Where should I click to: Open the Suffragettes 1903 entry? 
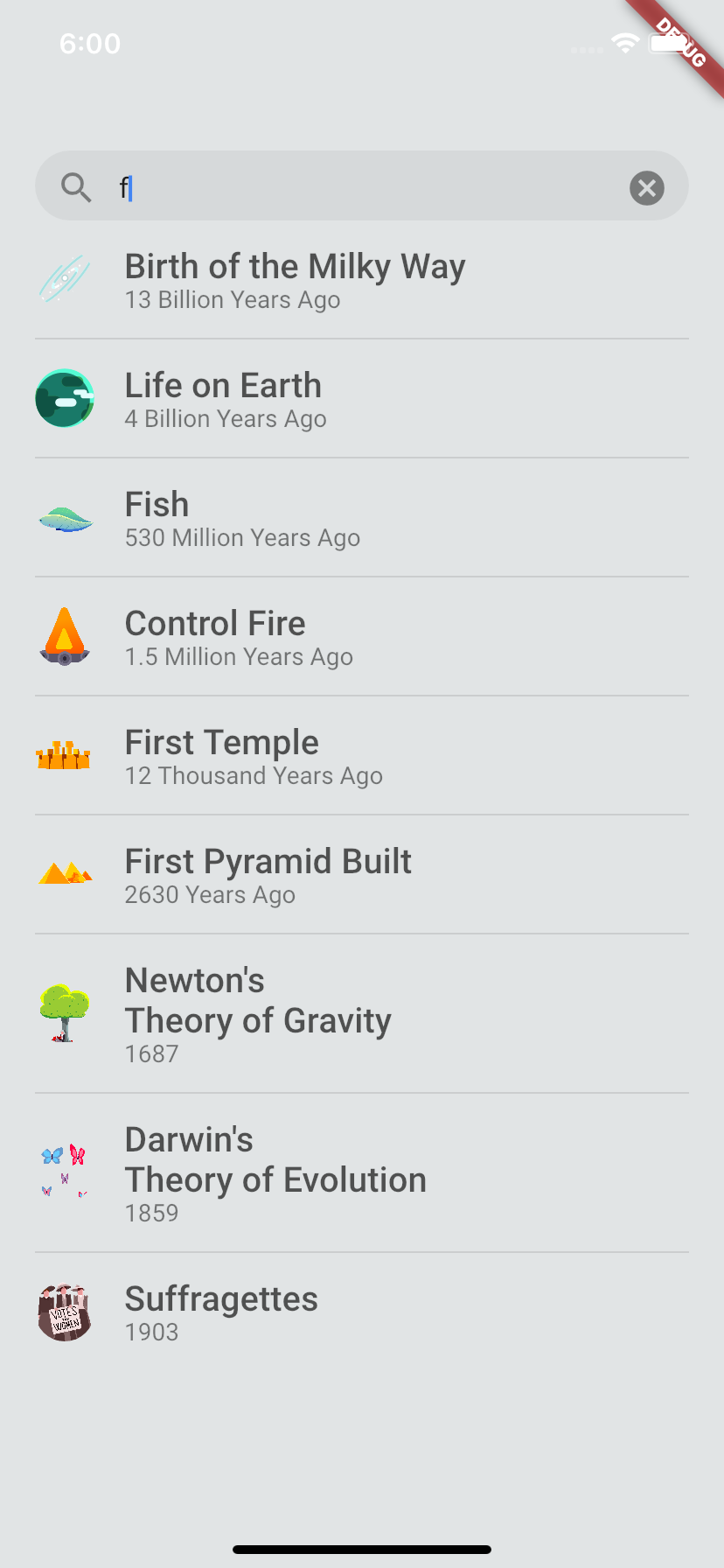tap(362, 1312)
